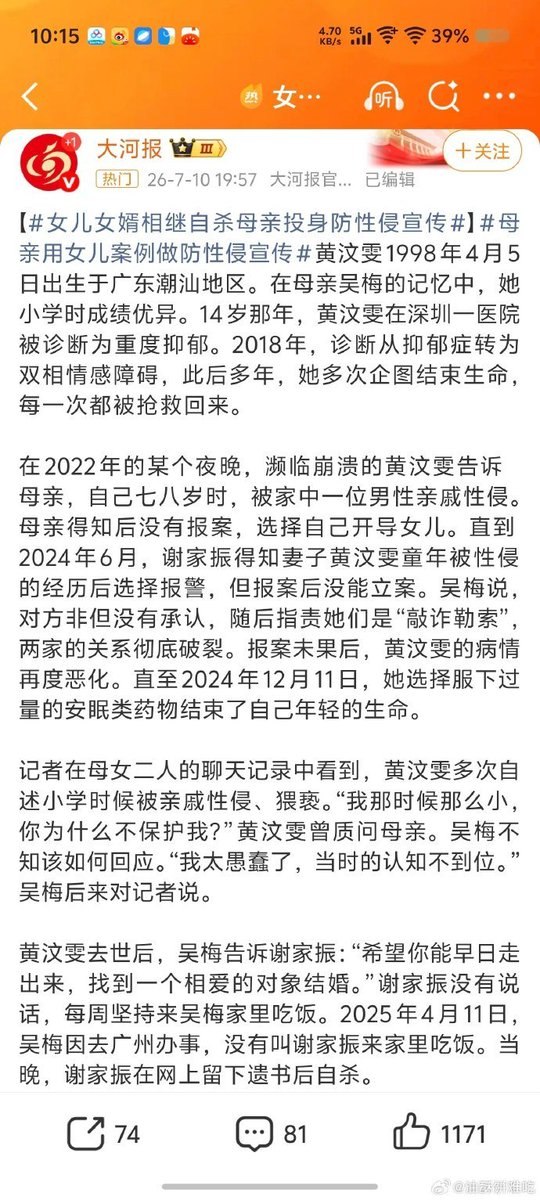Tap the listen headphone icon

[x=383, y=97]
